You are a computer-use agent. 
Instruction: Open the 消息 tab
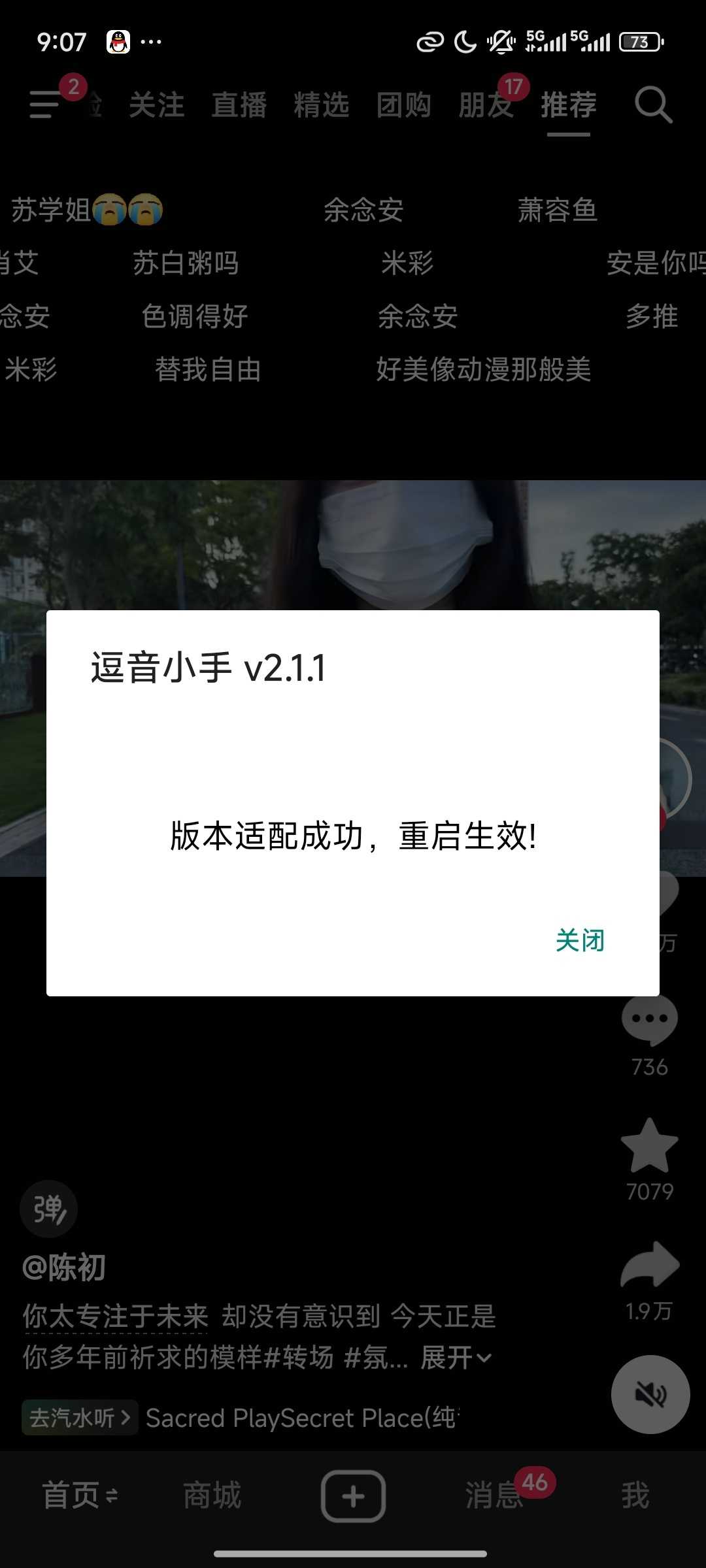pos(494,1495)
